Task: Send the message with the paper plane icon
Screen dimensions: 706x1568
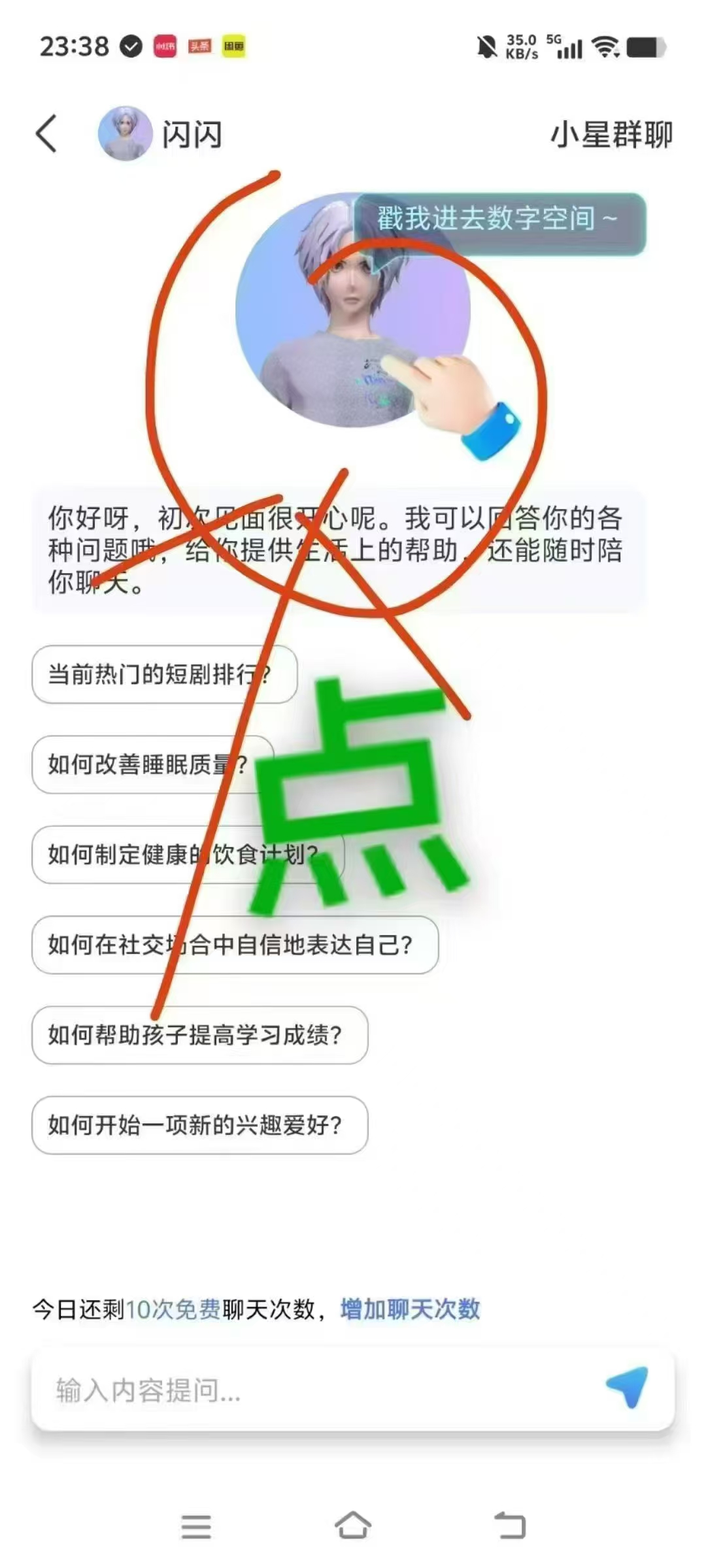Action: (x=628, y=1386)
